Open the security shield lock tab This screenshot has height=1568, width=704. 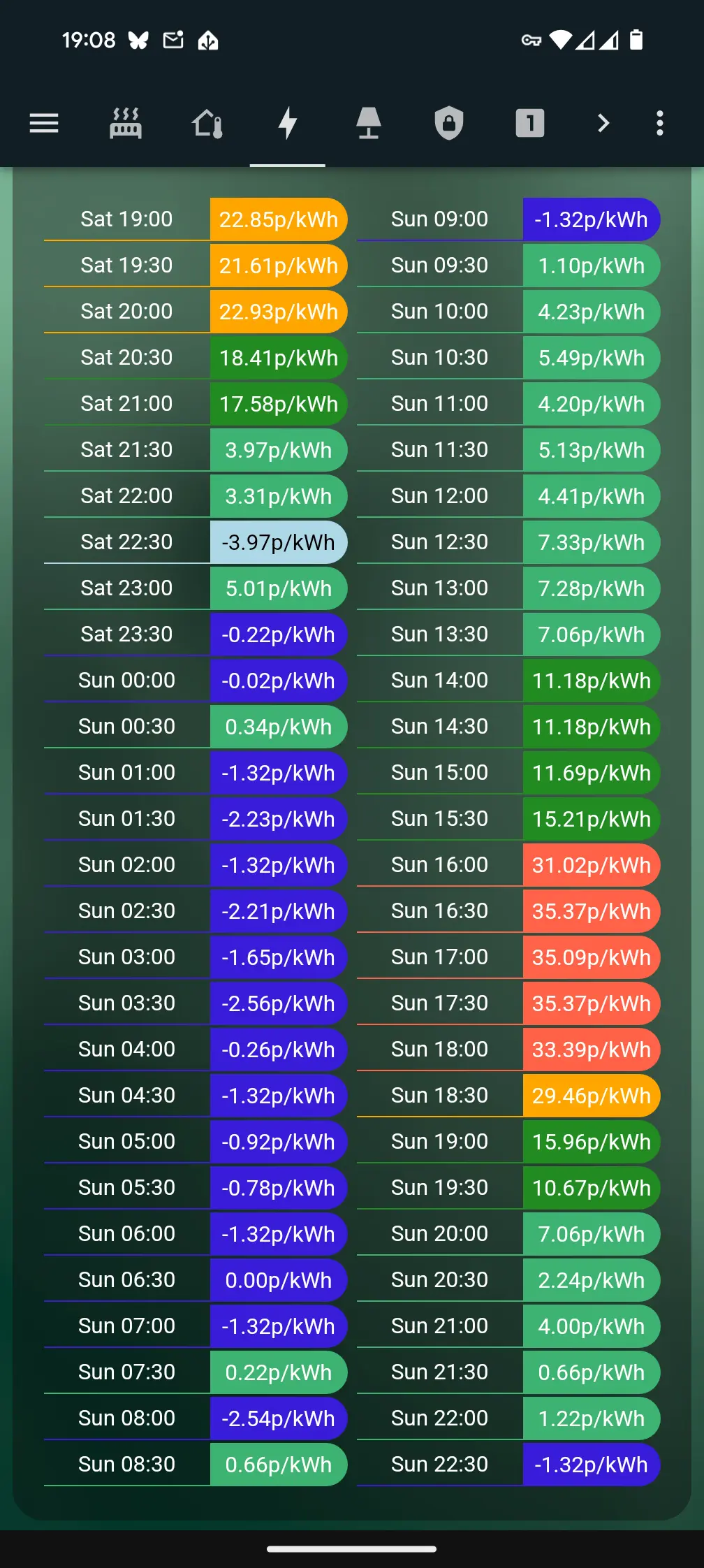[449, 124]
